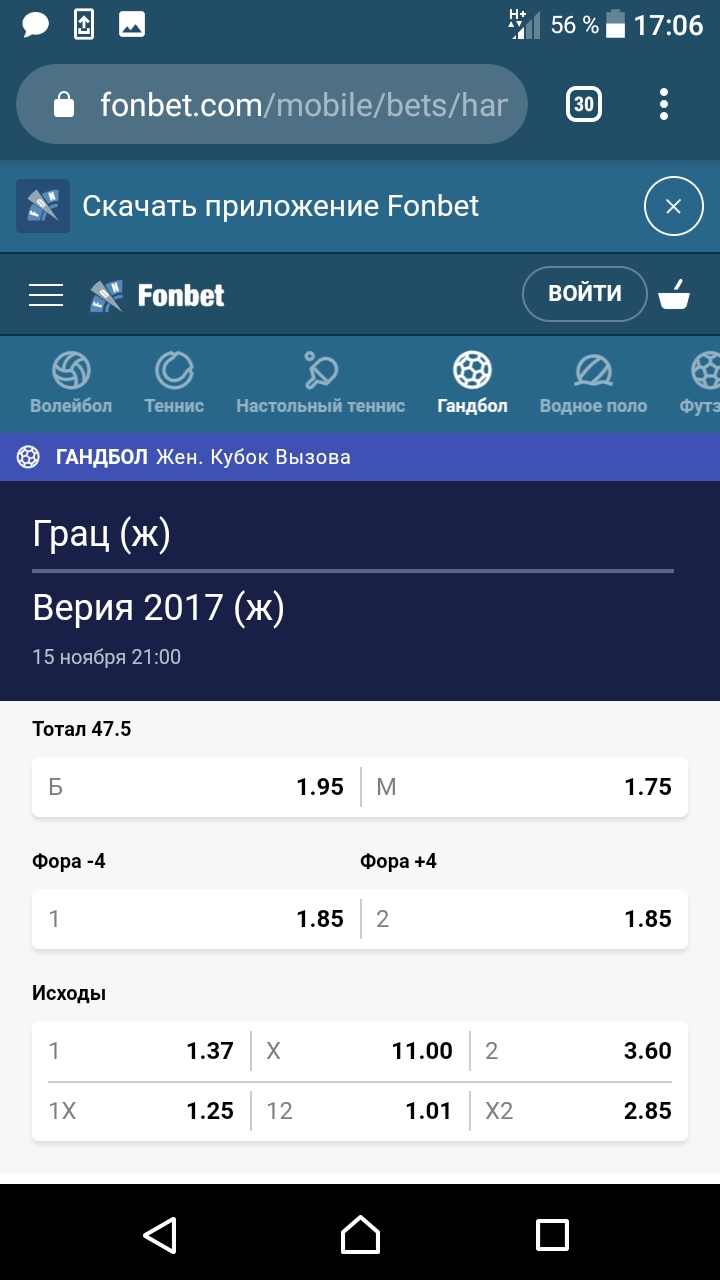The height and width of the screenshot is (1280, 720).
Task: Switch to the Водное поло tab
Action: 593,383
